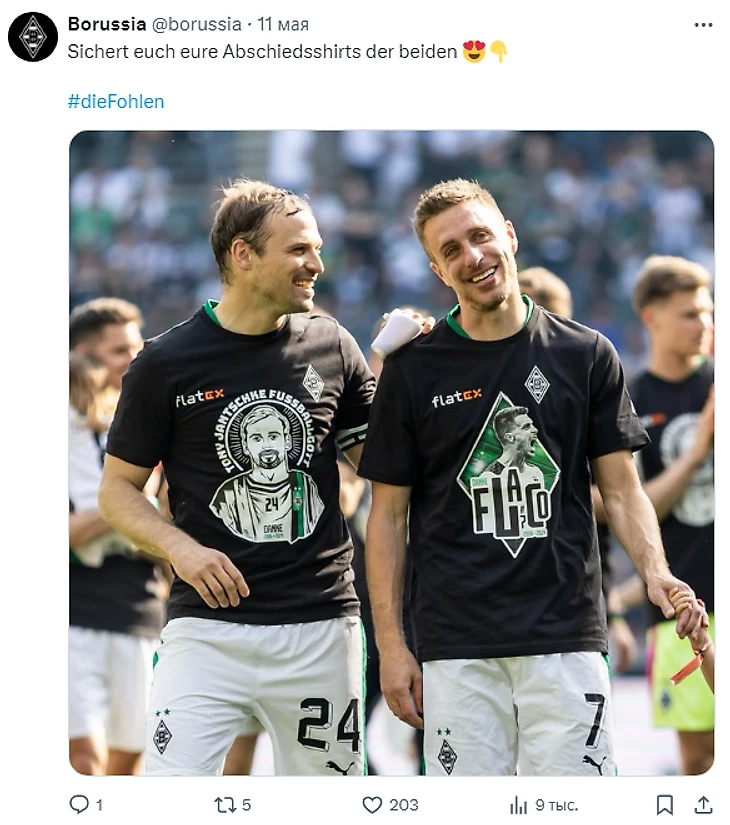Open the #dieFohlen hashtag
The height and width of the screenshot is (825, 730).
pyautogui.click(x=116, y=101)
